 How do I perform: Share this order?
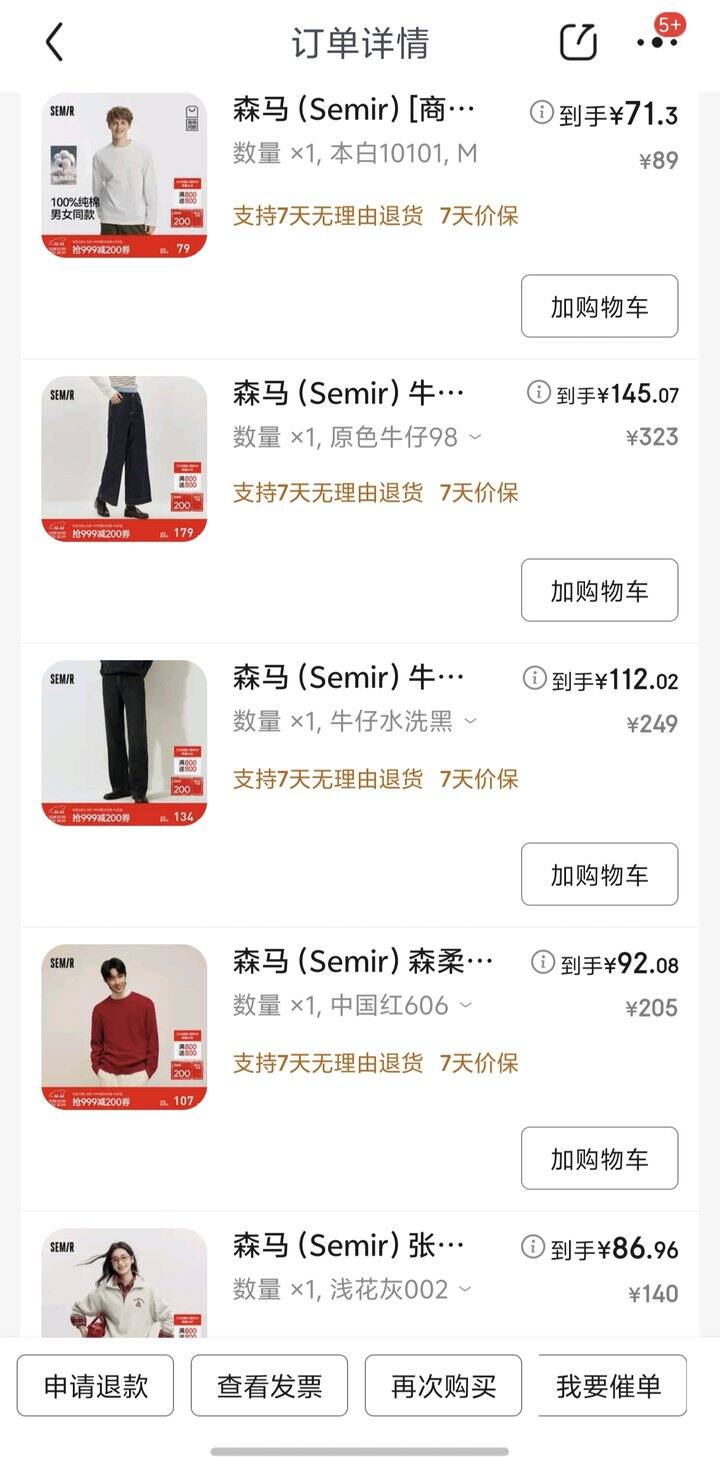point(578,42)
